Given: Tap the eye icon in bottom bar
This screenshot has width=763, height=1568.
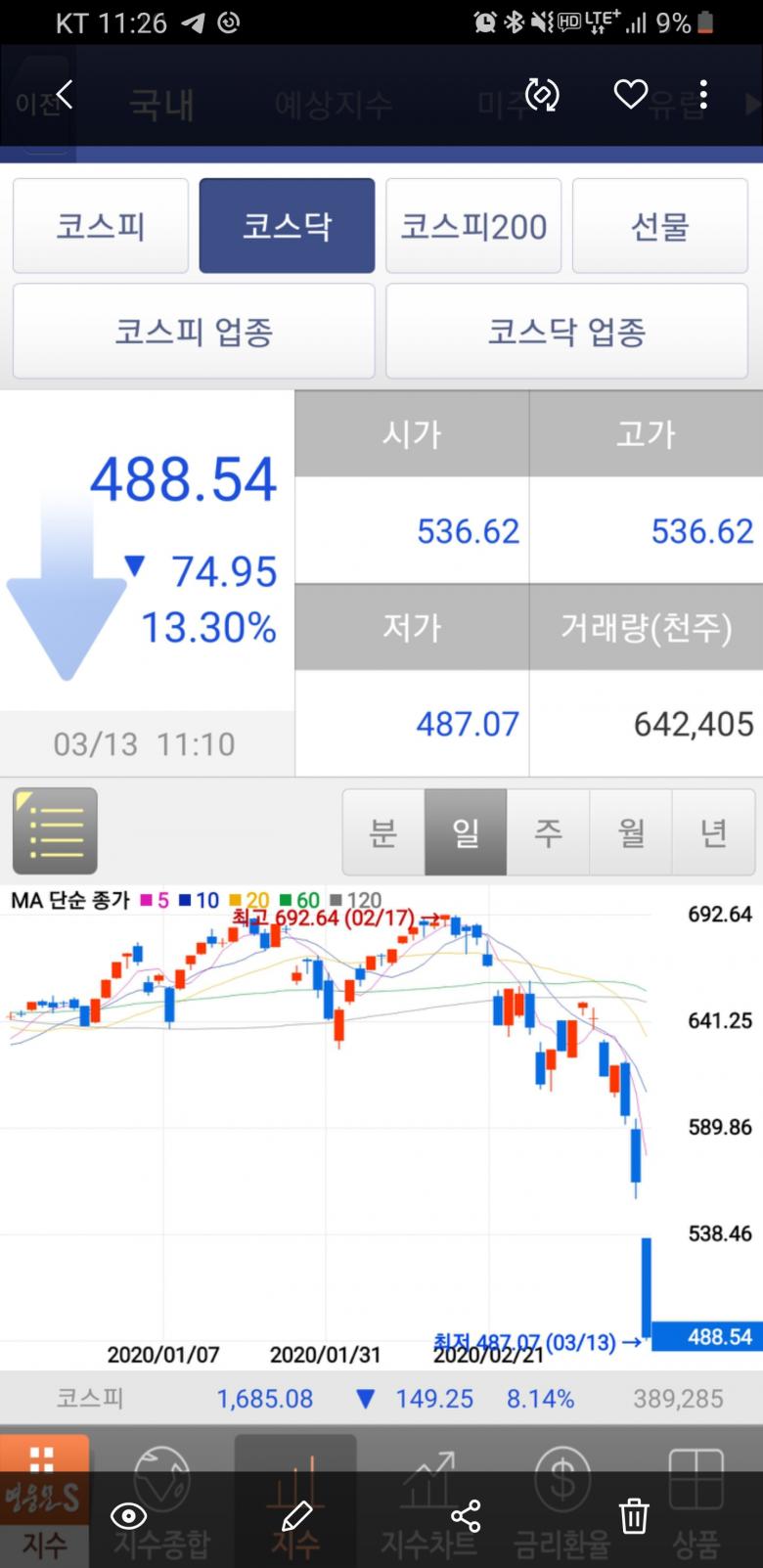Looking at the screenshot, I should tap(128, 1516).
